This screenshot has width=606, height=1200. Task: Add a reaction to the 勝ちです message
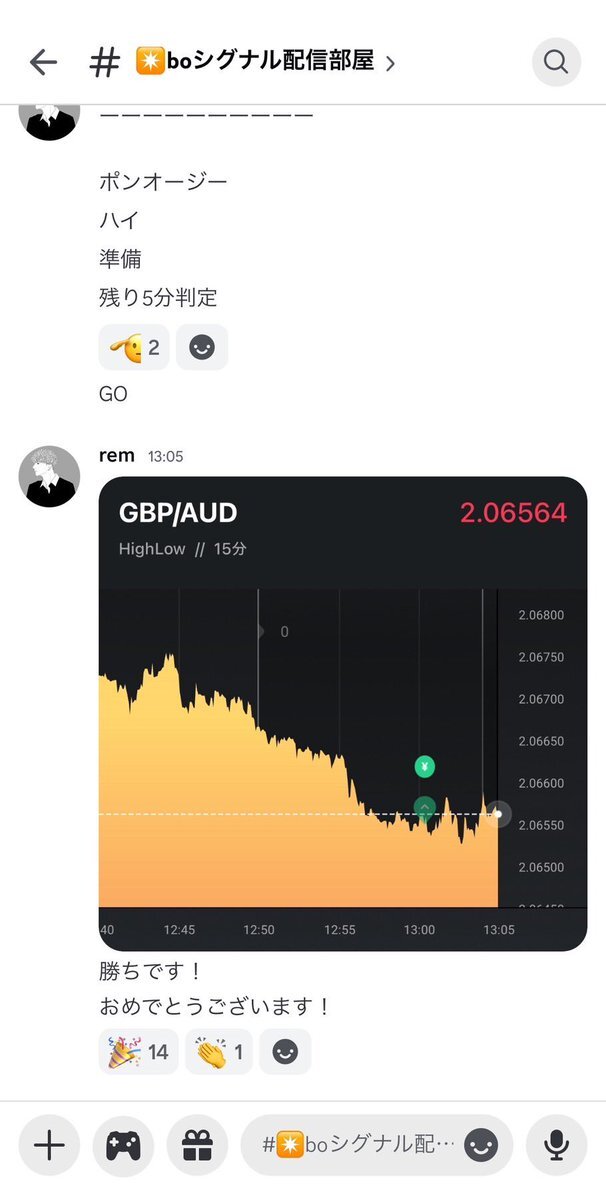(x=285, y=1052)
